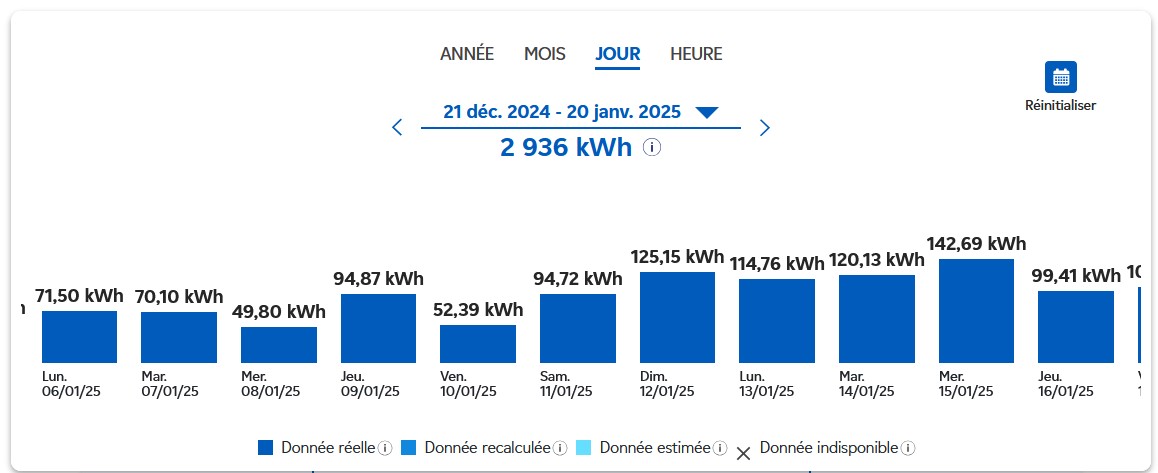The image size is (1158, 473).
Task: Open info icon beside Donnée estimée
Action: [x=719, y=449]
